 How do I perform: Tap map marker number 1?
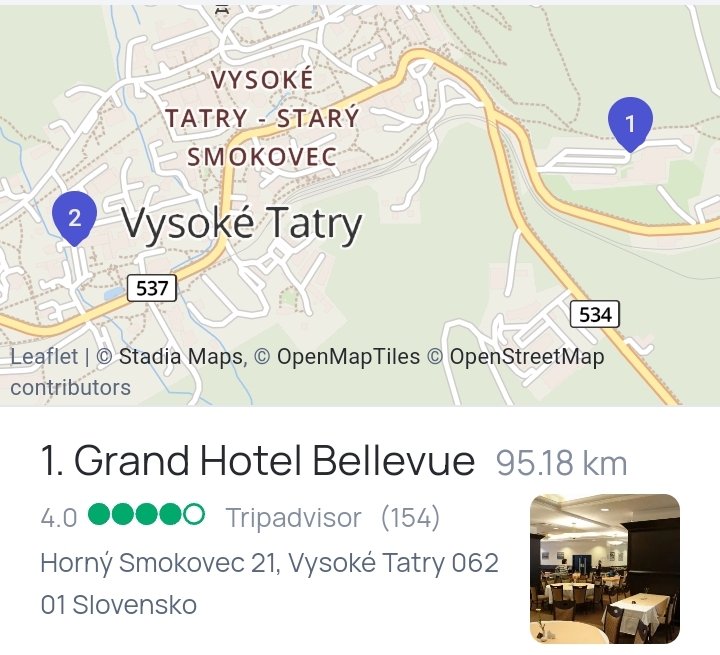[630, 123]
